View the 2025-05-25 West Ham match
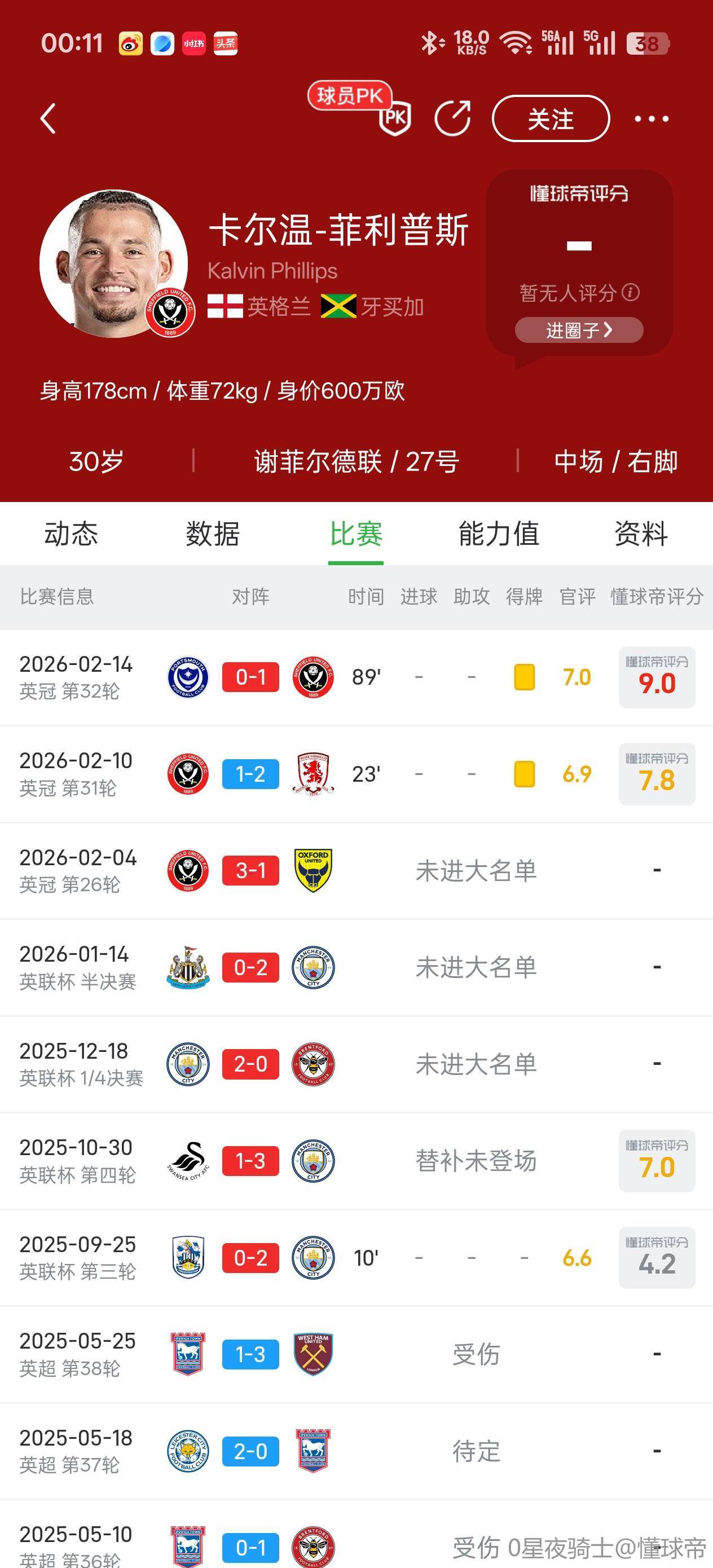 tap(251, 1355)
